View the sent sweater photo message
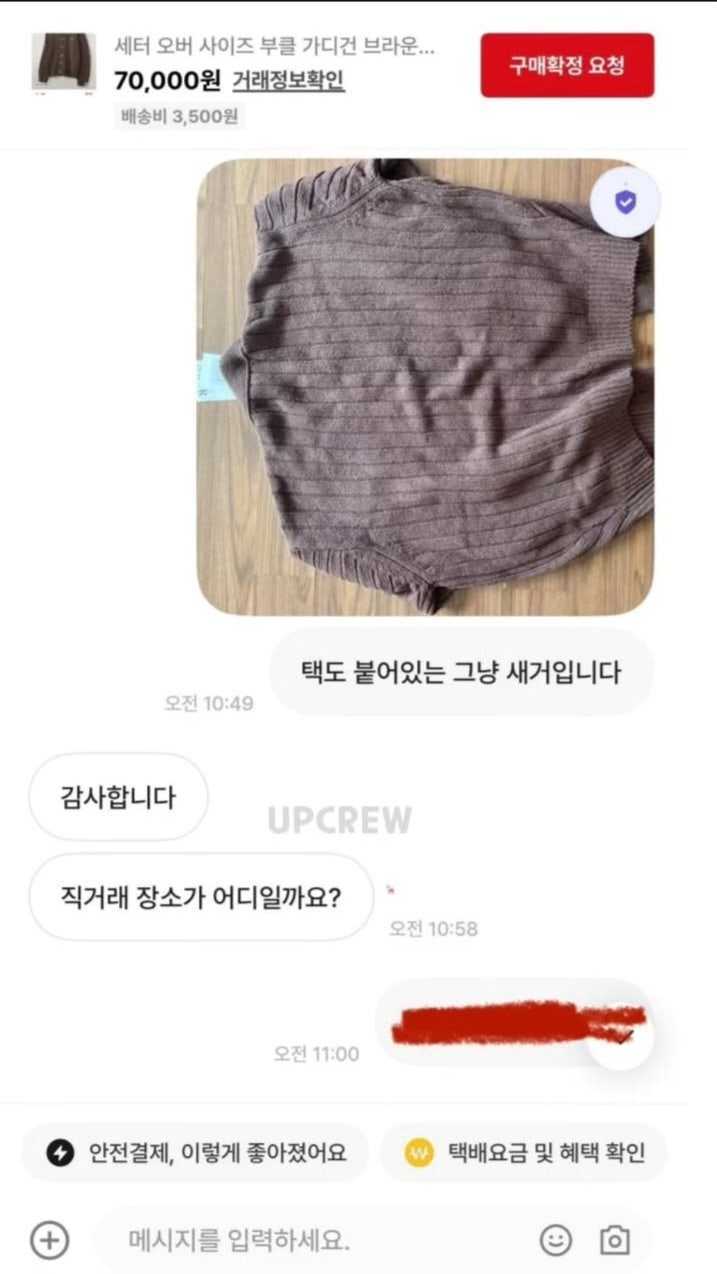This screenshot has height=1274, width=717. point(425,387)
